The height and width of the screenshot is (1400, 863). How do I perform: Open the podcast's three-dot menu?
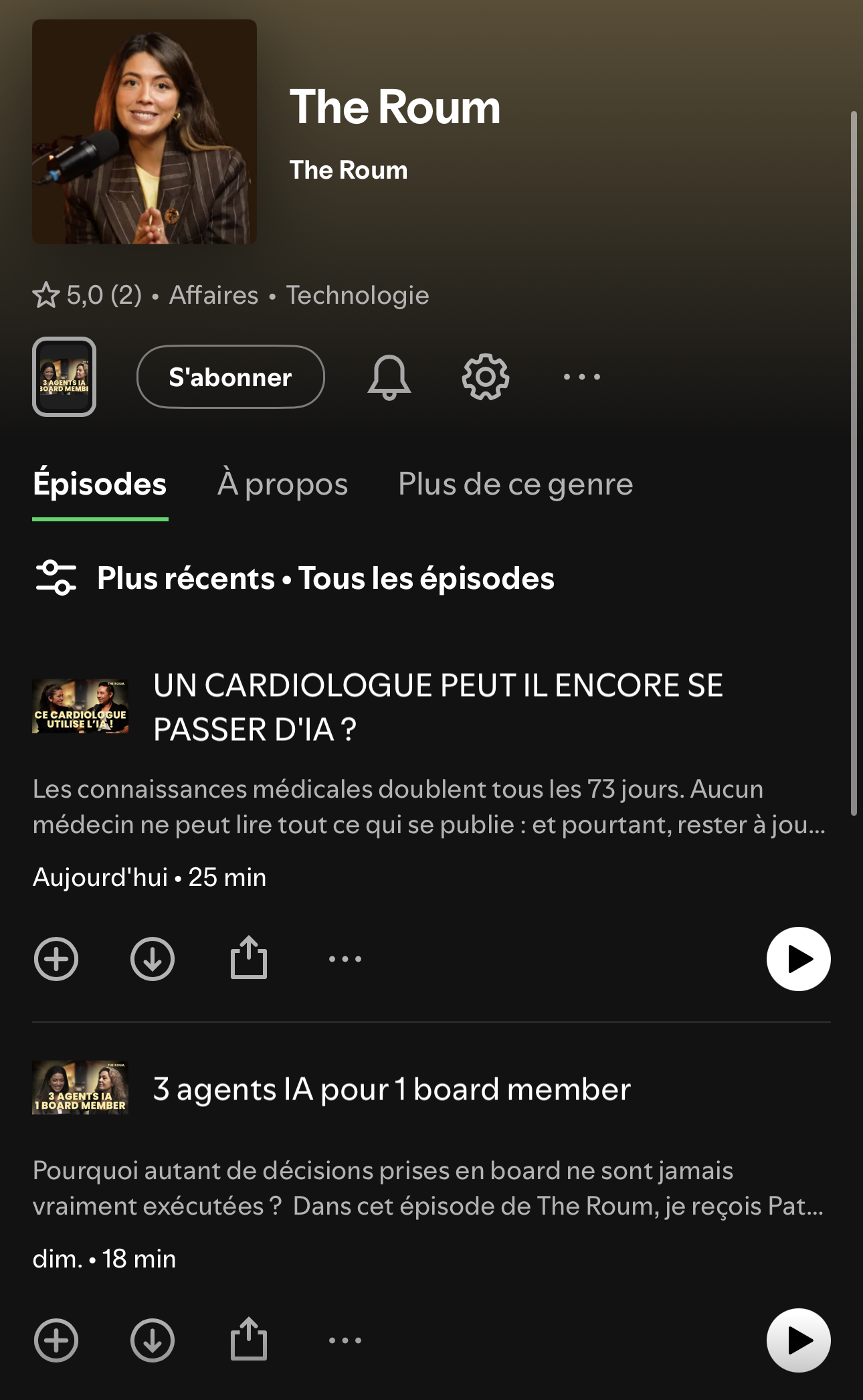pyautogui.click(x=582, y=377)
